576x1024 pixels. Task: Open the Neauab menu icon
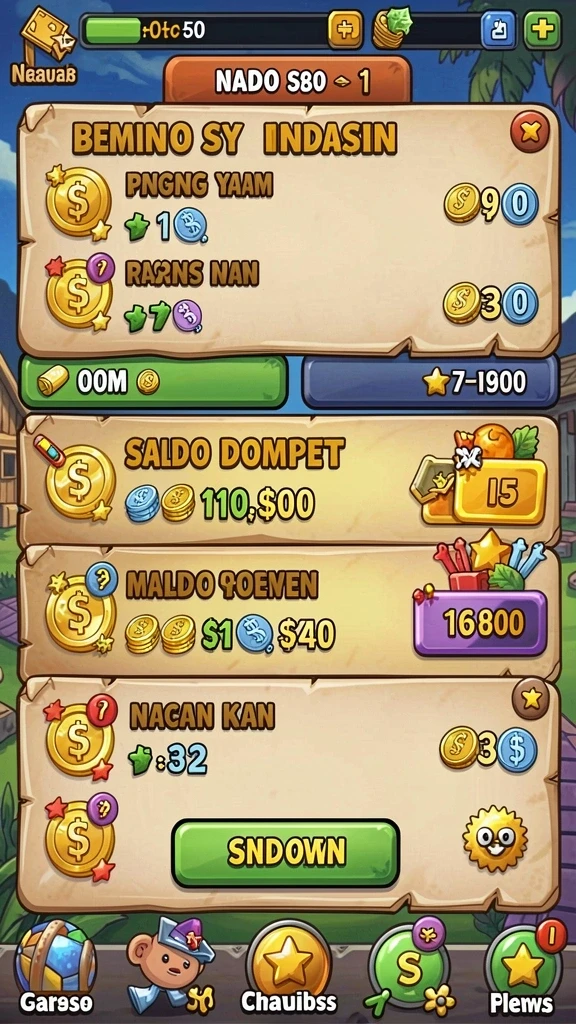[x=44, y=46]
